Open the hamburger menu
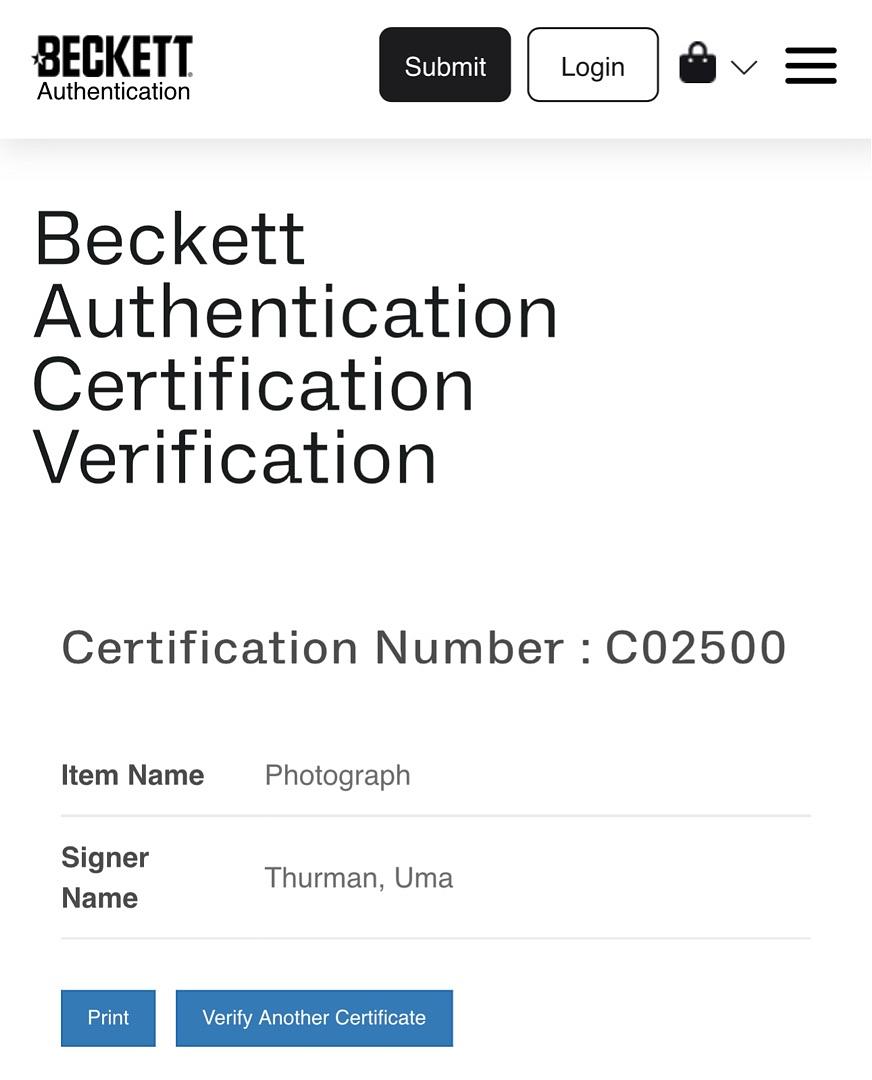Screen dimensions: 872x1080 pyautogui.click(x=810, y=65)
